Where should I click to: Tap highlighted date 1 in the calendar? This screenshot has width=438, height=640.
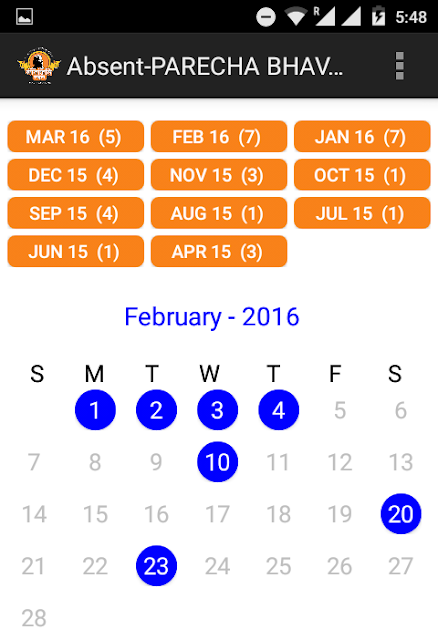point(95,410)
